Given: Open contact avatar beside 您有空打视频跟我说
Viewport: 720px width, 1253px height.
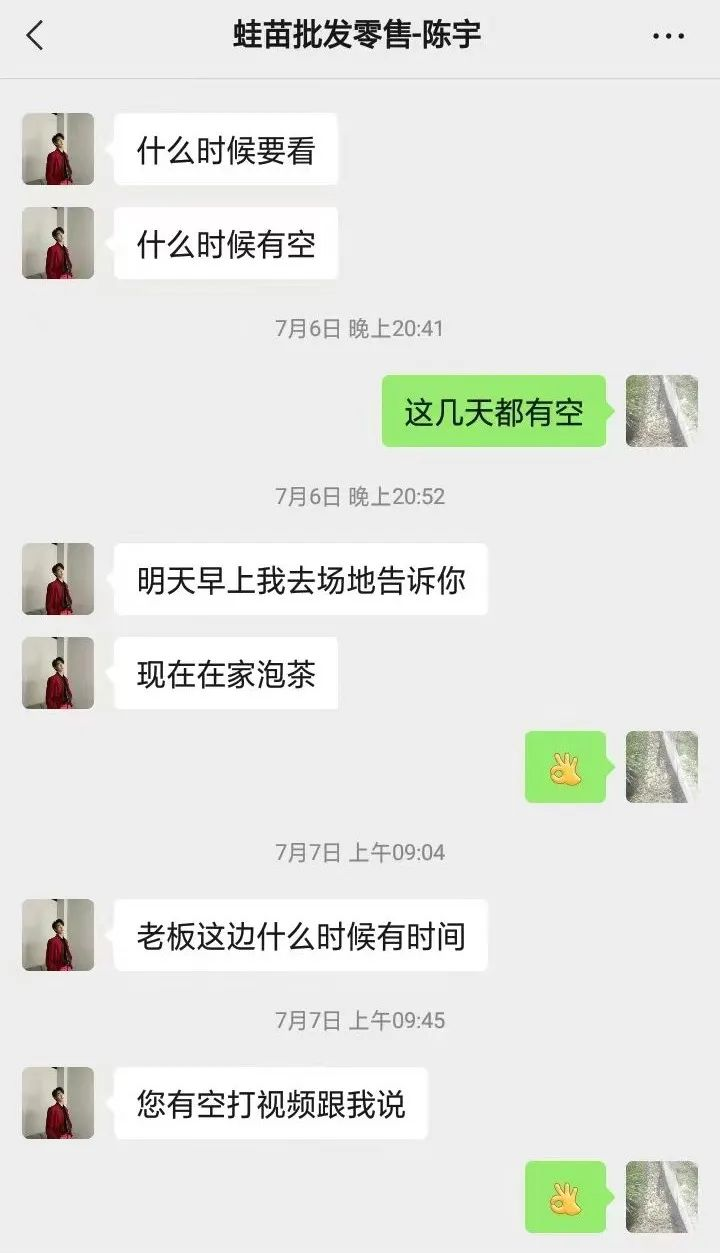Looking at the screenshot, I should (x=58, y=1103).
